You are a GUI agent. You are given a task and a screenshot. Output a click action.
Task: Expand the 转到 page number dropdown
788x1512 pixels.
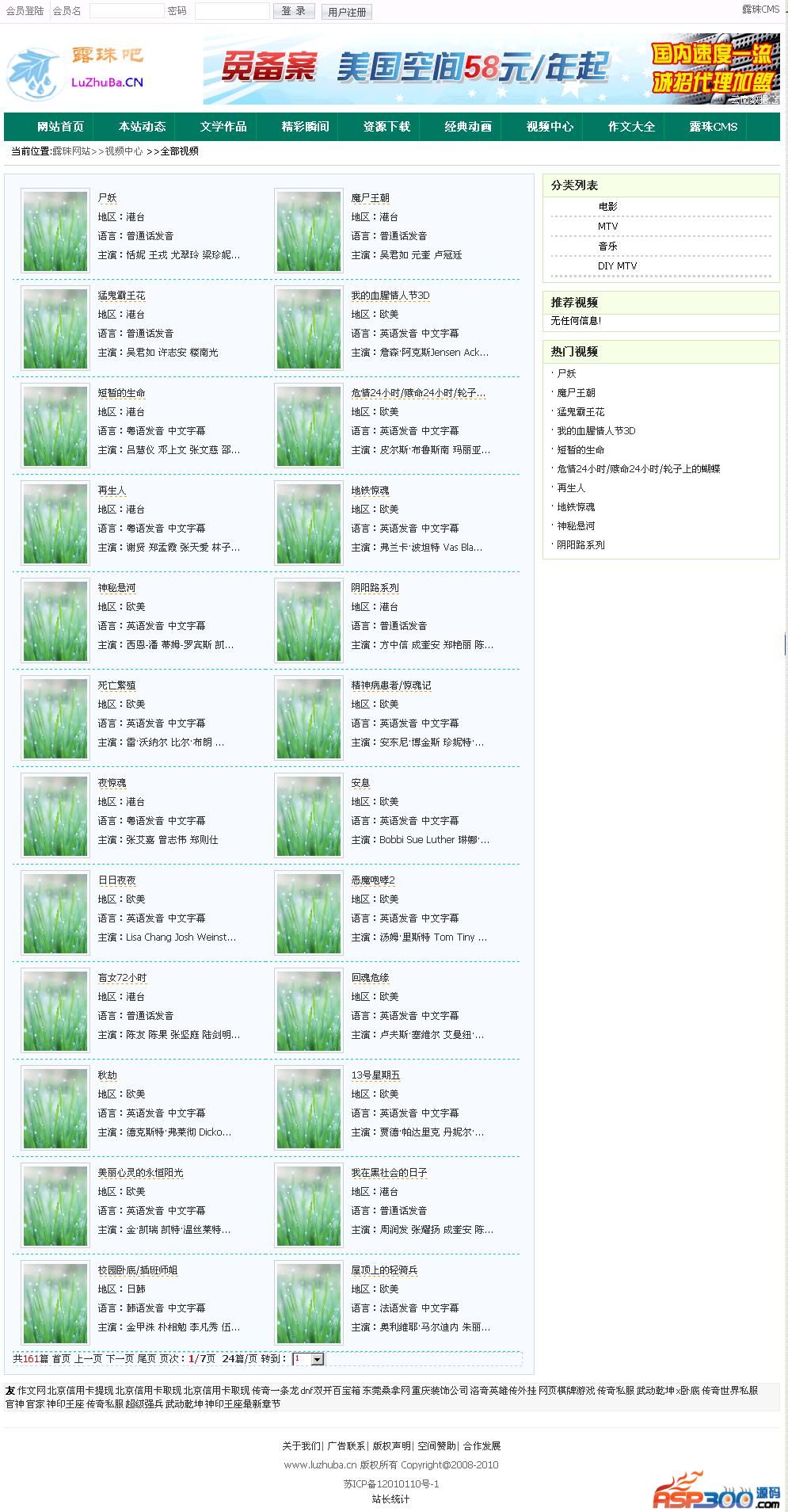(x=317, y=1359)
